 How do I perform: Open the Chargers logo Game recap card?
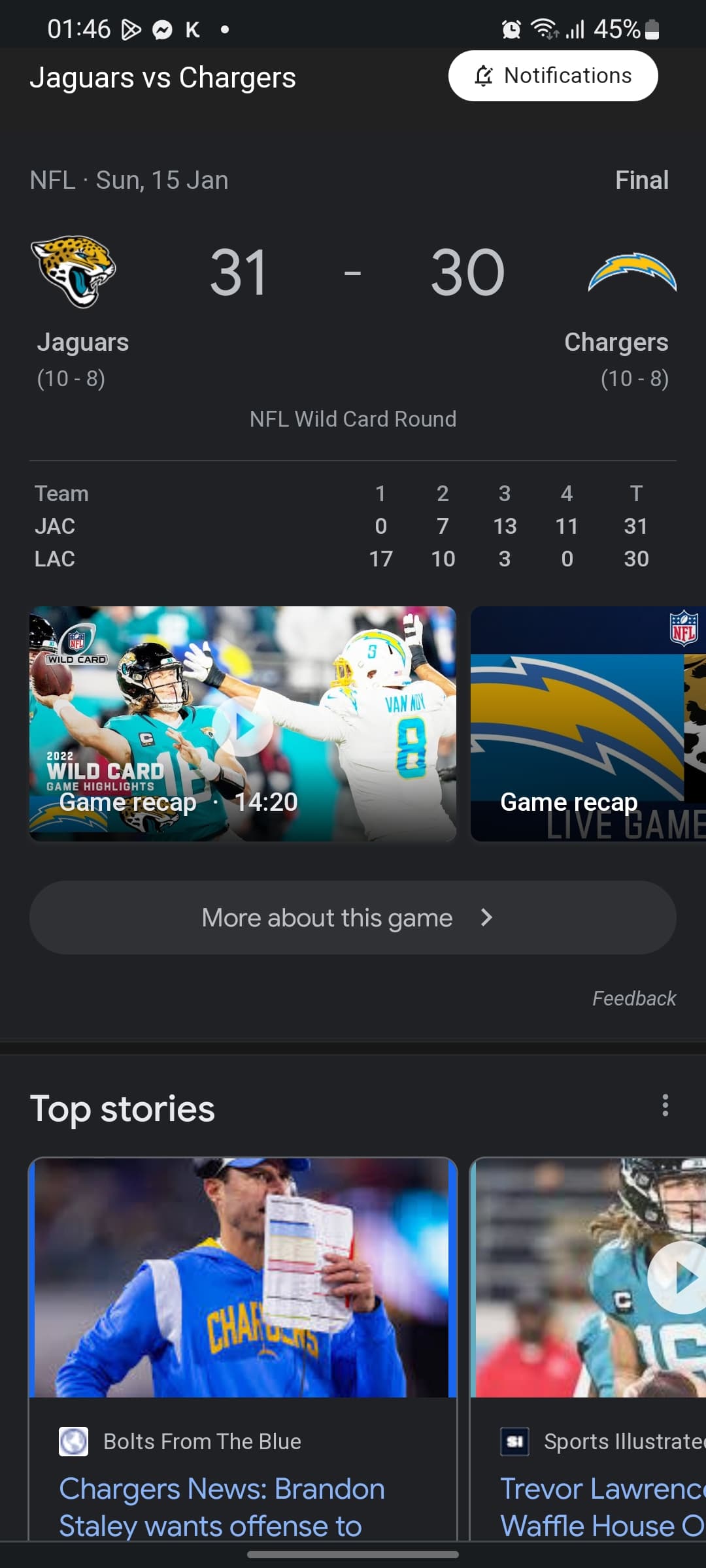[x=587, y=724]
